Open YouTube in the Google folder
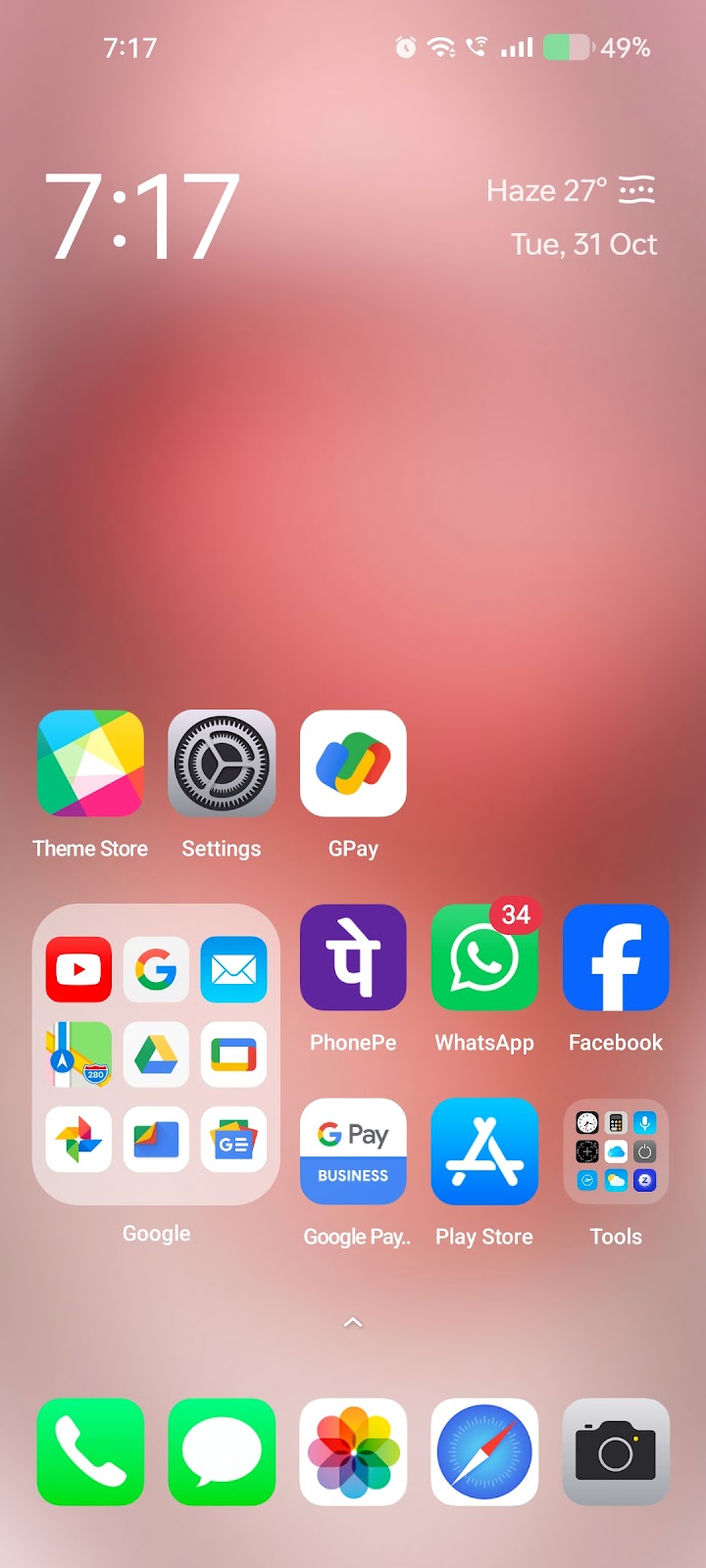Image resolution: width=706 pixels, height=1568 pixels. [78, 969]
